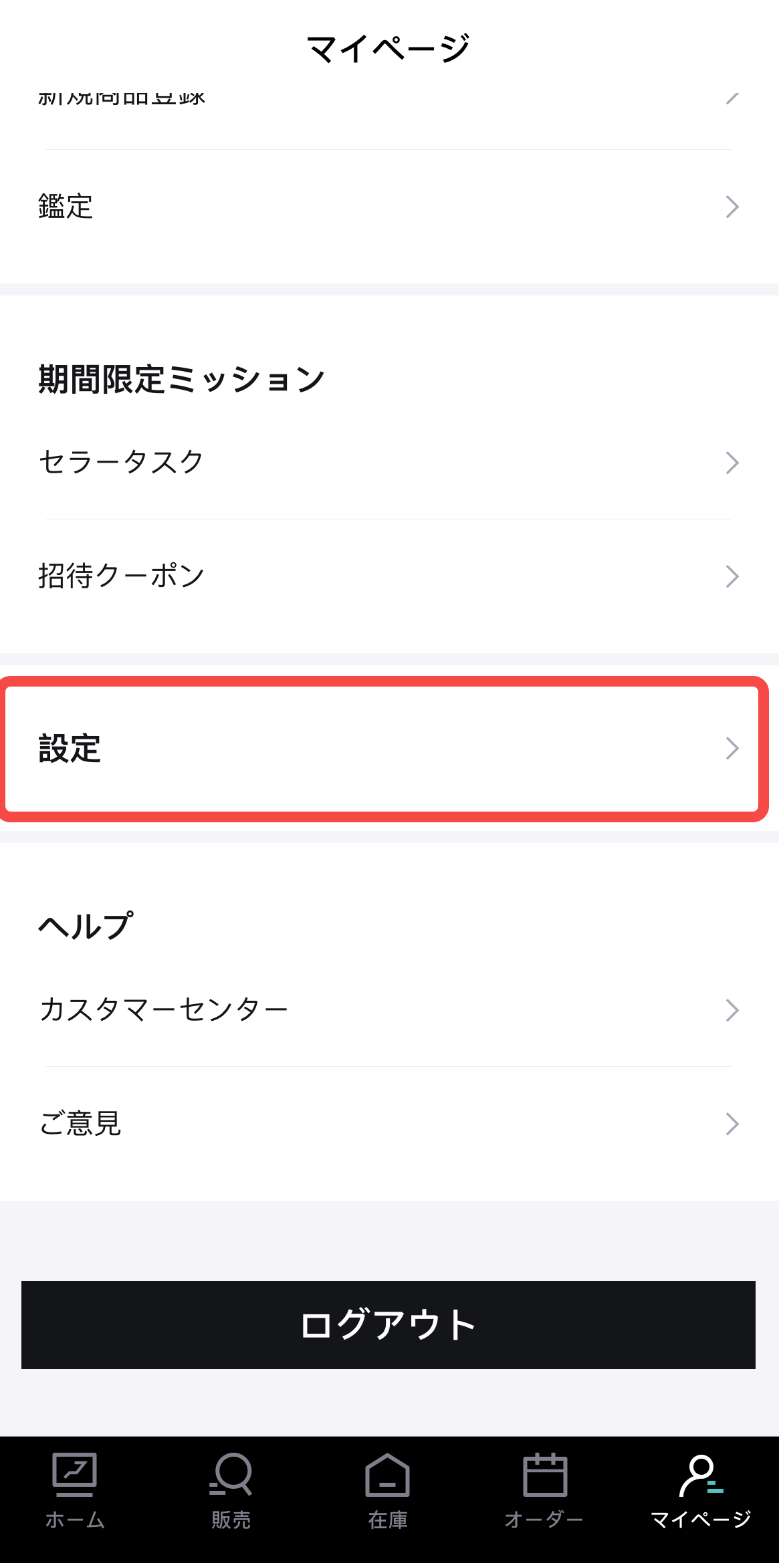Image resolution: width=779 pixels, height=1563 pixels.
Task: Open the 鑑定 row
Action: (x=389, y=207)
